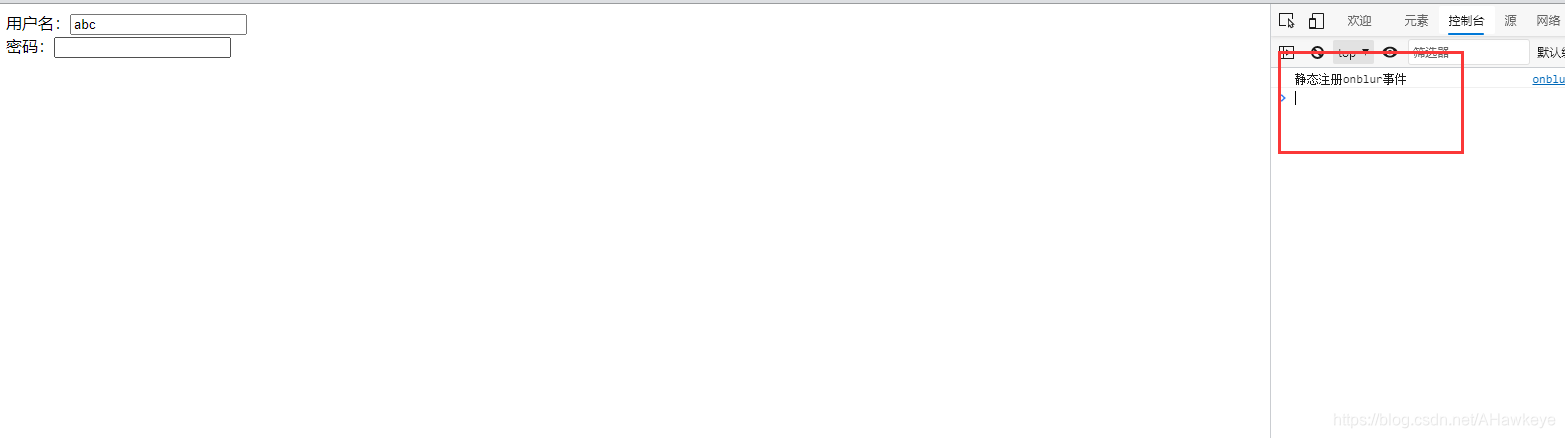The height and width of the screenshot is (438, 1565).
Task: Open the onblur source link
Action: (x=1547, y=80)
